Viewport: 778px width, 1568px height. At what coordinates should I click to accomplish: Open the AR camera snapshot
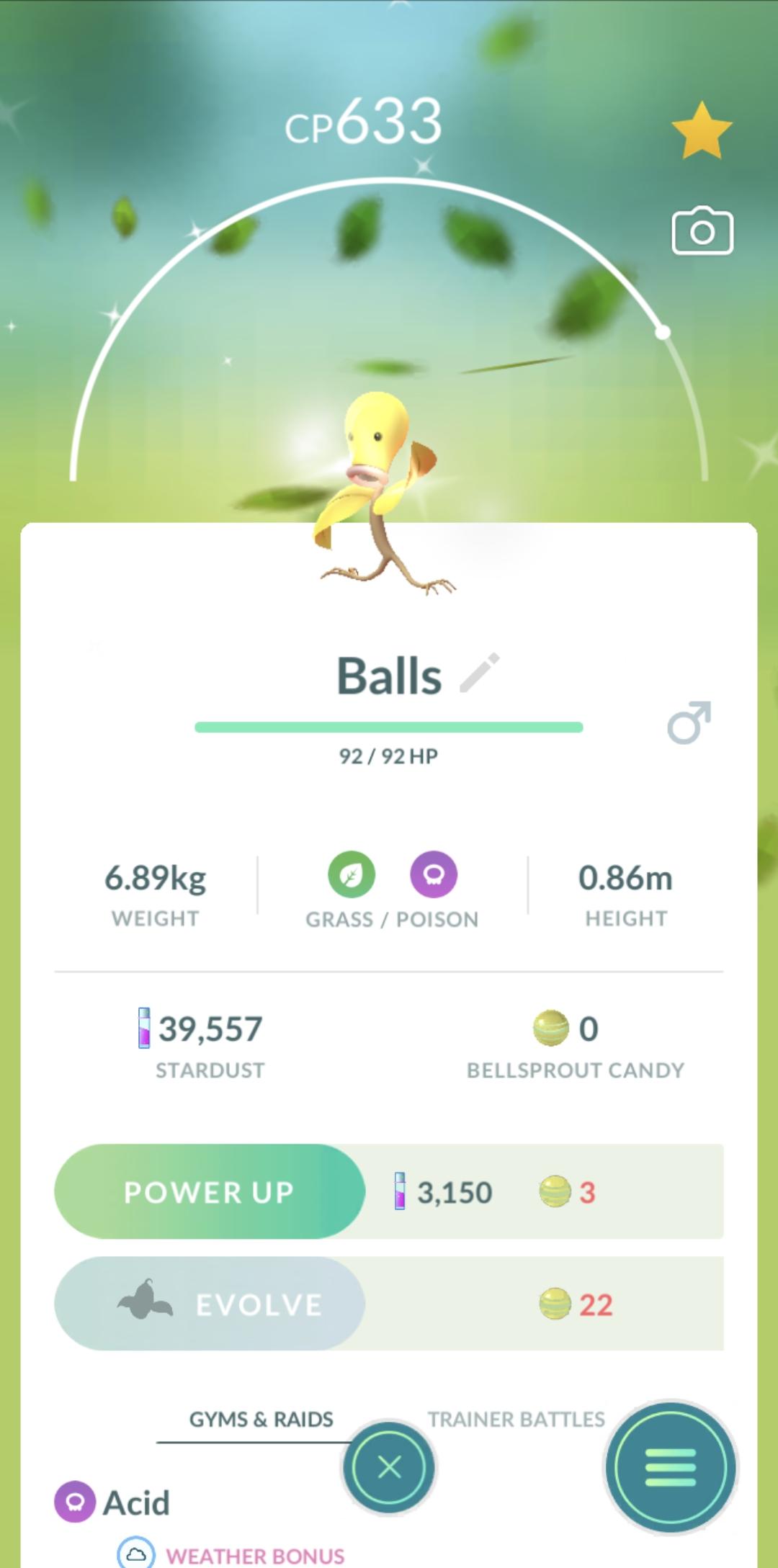tap(702, 231)
